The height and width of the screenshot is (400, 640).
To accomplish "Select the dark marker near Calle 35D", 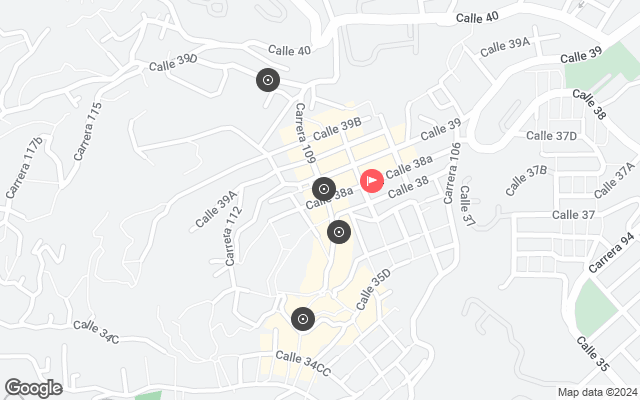I will click(x=339, y=232).
